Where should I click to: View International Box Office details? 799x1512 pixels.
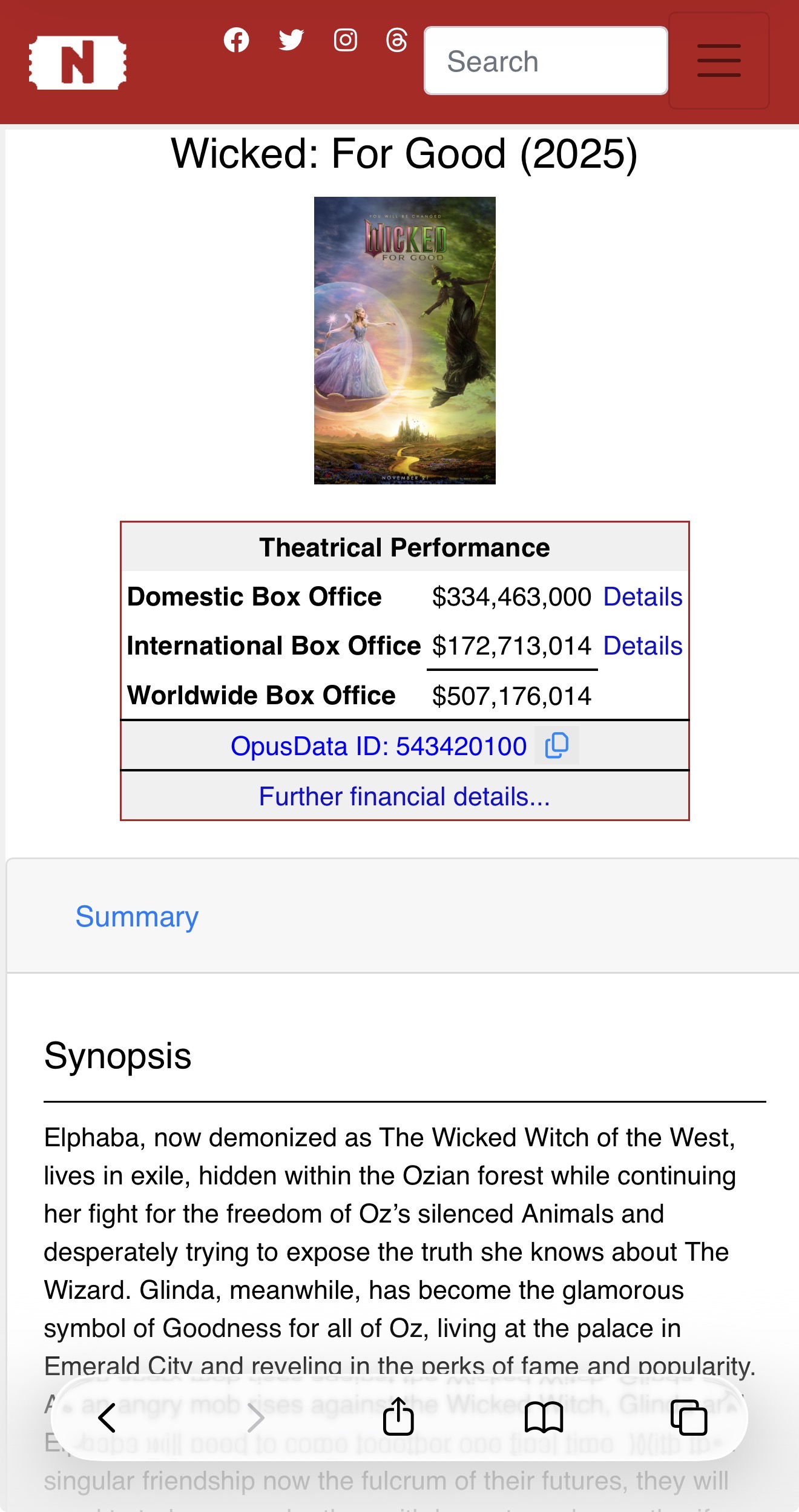642,646
